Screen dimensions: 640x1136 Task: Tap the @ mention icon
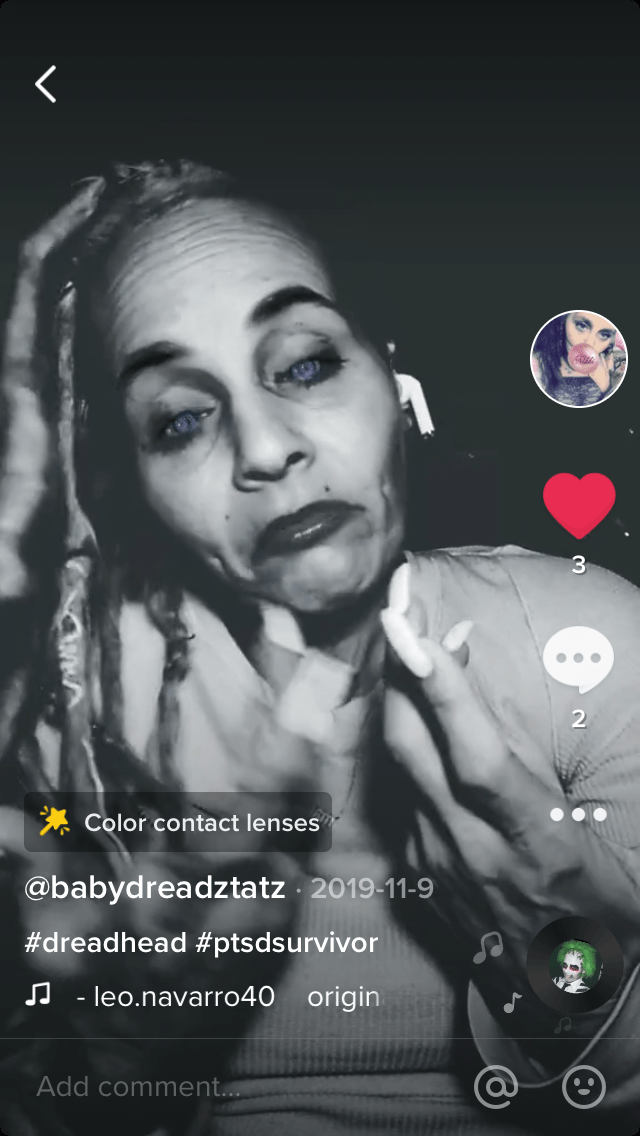coord(496,1086)
